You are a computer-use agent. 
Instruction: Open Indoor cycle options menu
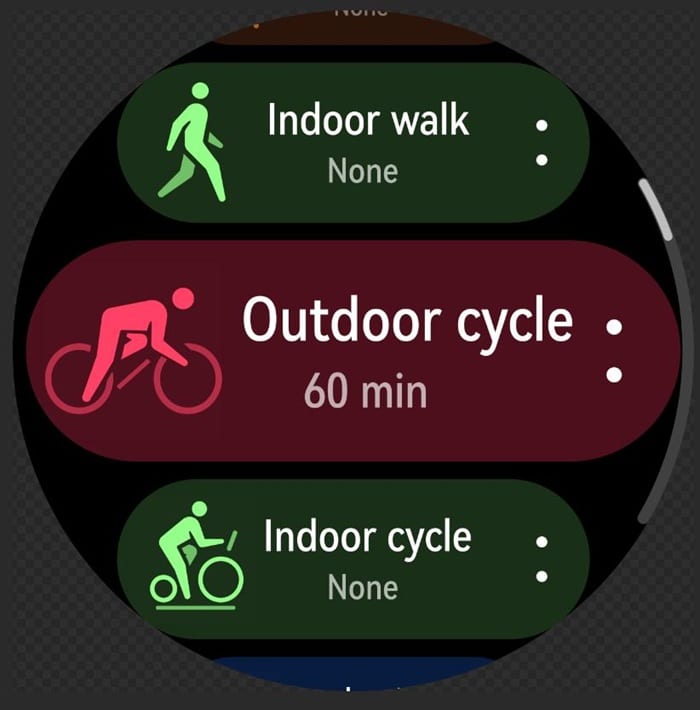coord(541,558)
